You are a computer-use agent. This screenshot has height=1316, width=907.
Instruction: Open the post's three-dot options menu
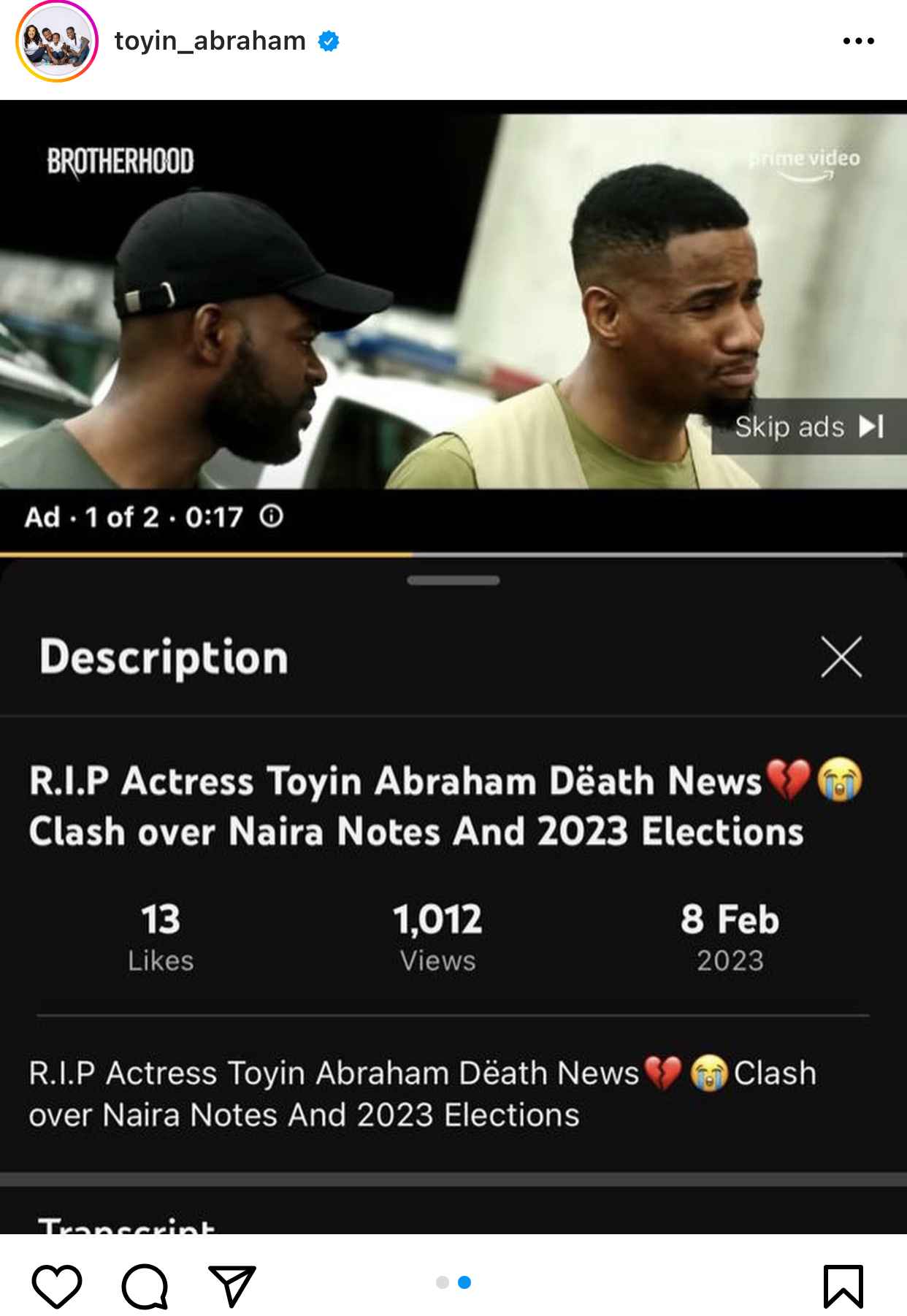tap(858, 41)
